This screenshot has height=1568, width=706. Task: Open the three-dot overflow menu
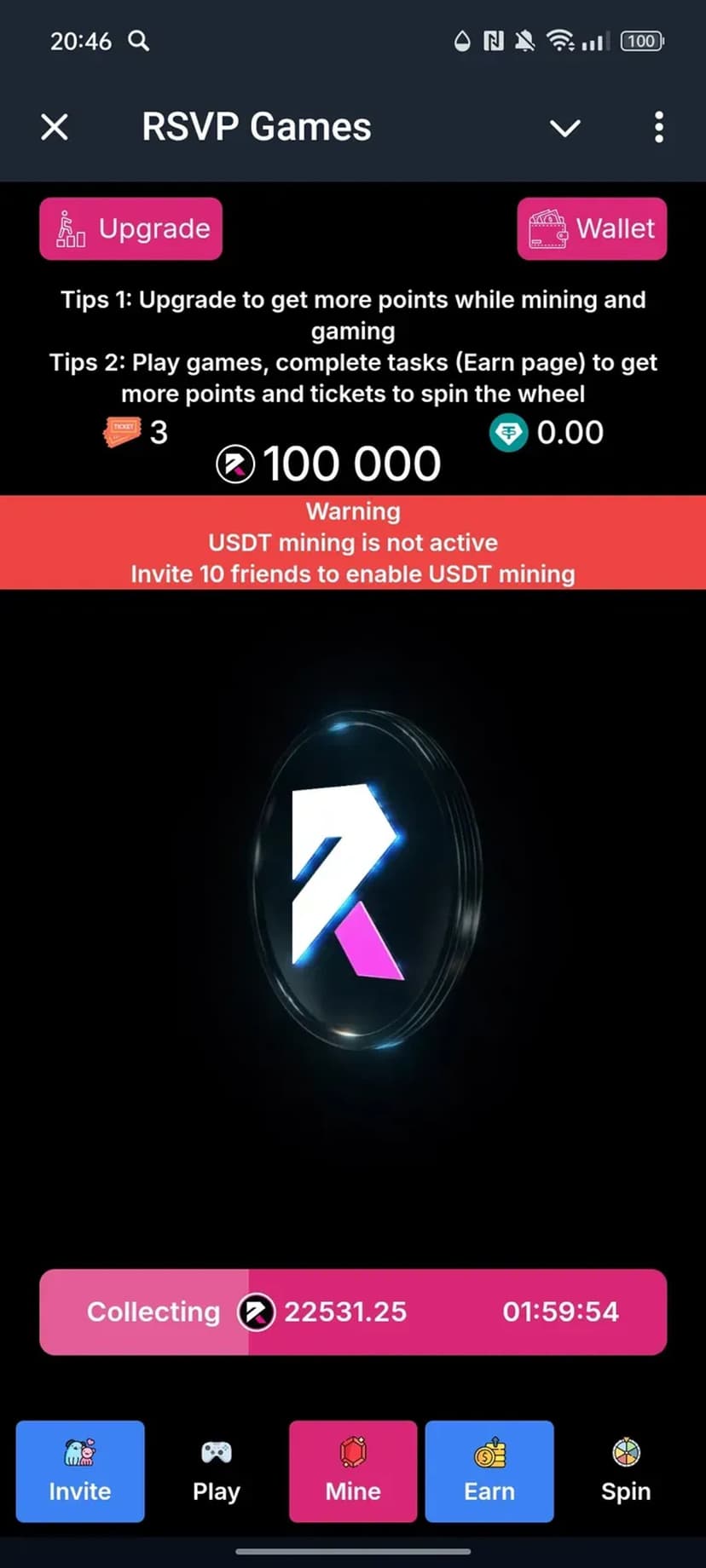coord(658,128)
